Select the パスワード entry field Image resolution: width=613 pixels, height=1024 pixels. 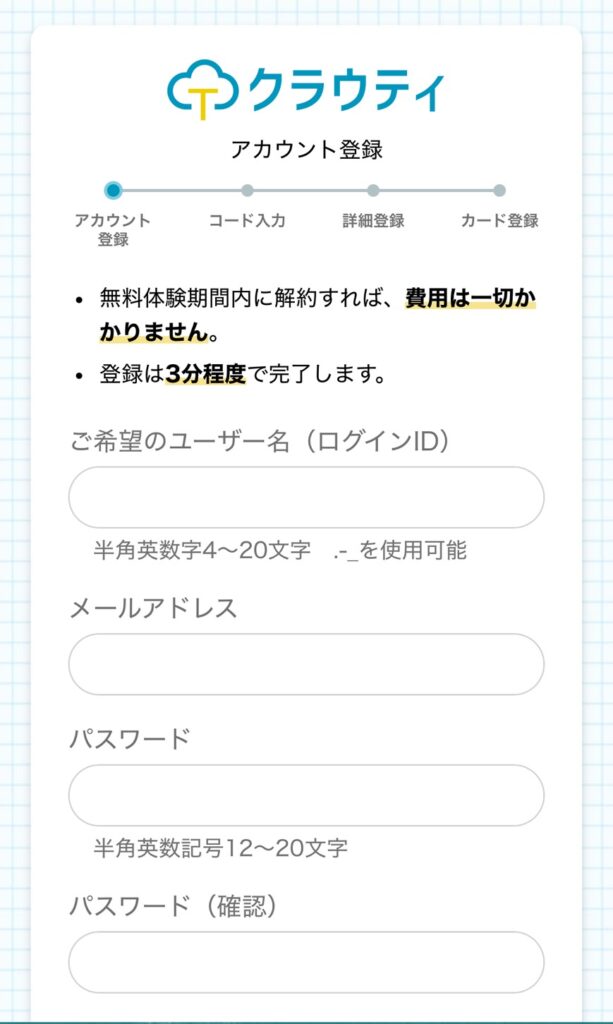[306, 796]
